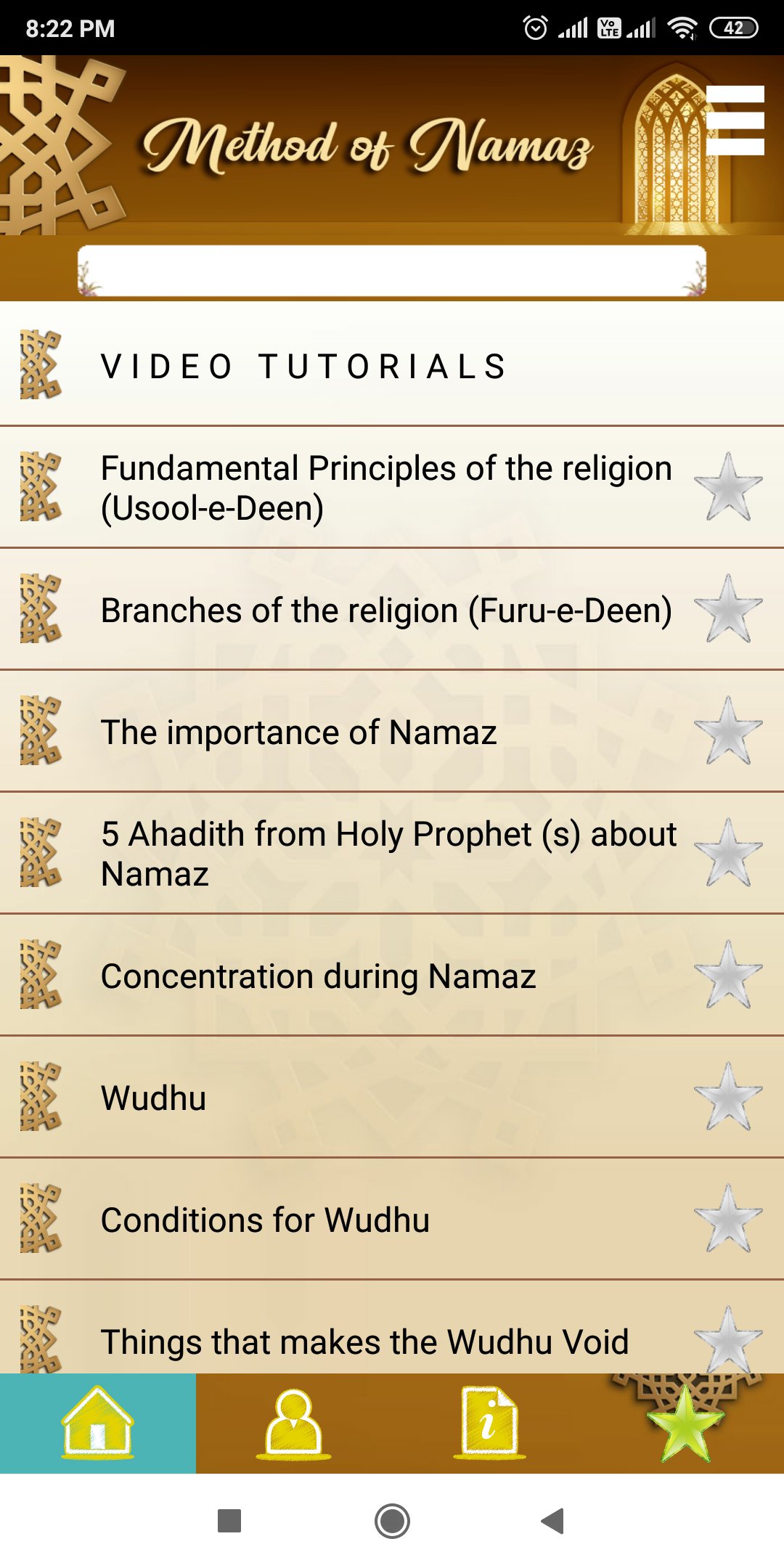
Task: Star Branches of the religion tutorial
Action: [x=728, y=610]
